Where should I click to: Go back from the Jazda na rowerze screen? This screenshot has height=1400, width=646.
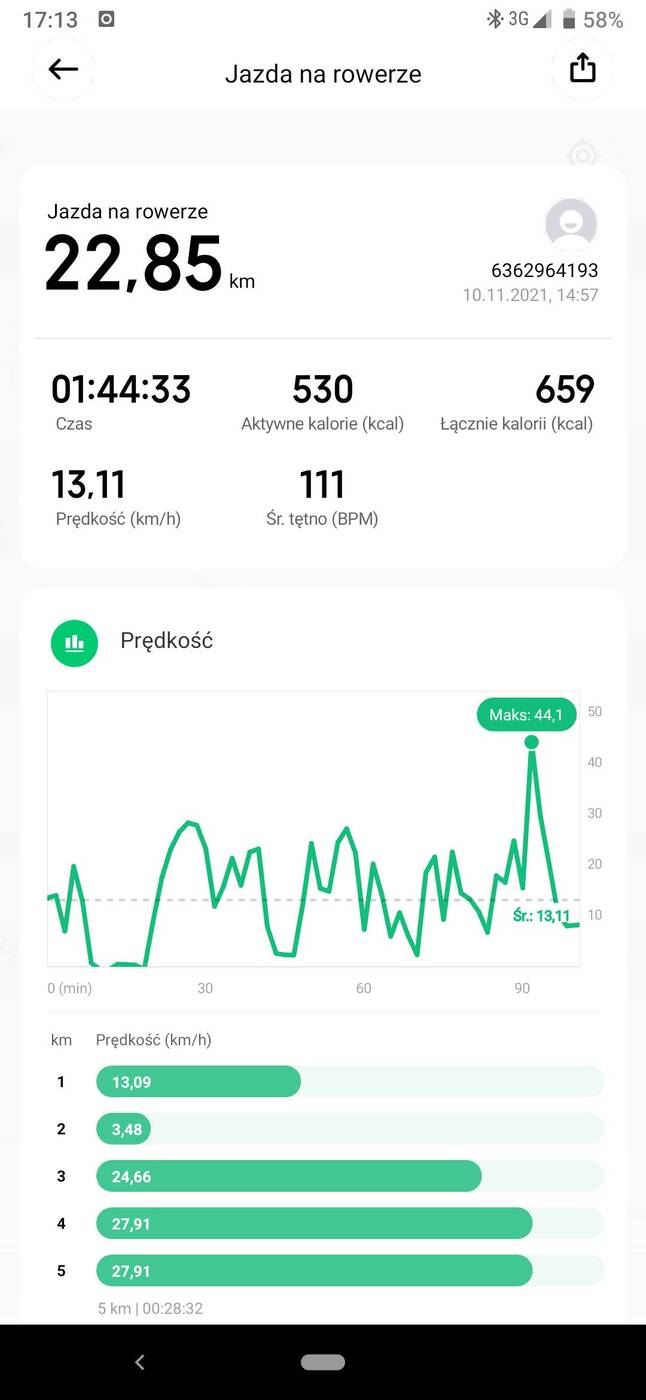(63, 69)
